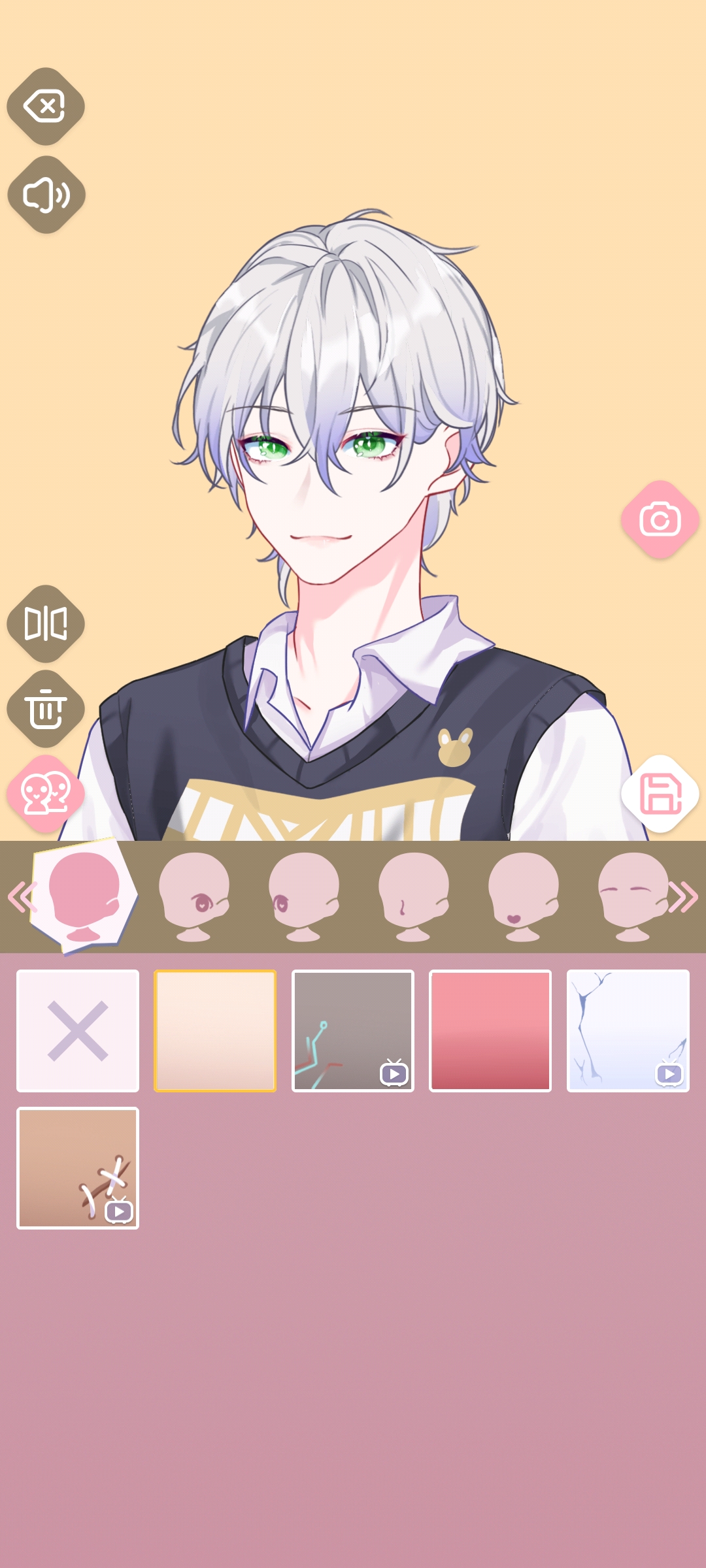Tap the exit back icon
Viewport: 706px width, 1568px height.
point(46,106)
